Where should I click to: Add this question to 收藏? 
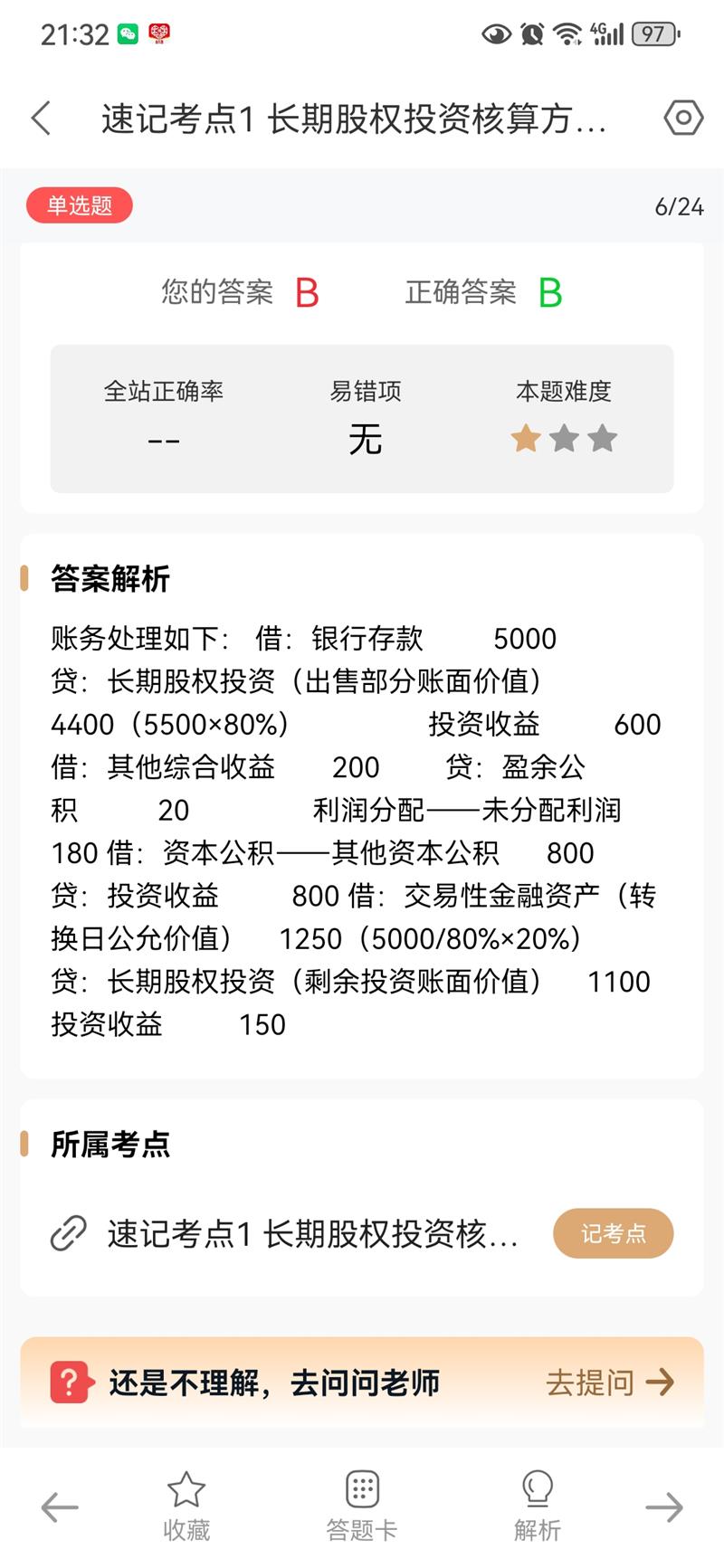[x=186, y=1507]
